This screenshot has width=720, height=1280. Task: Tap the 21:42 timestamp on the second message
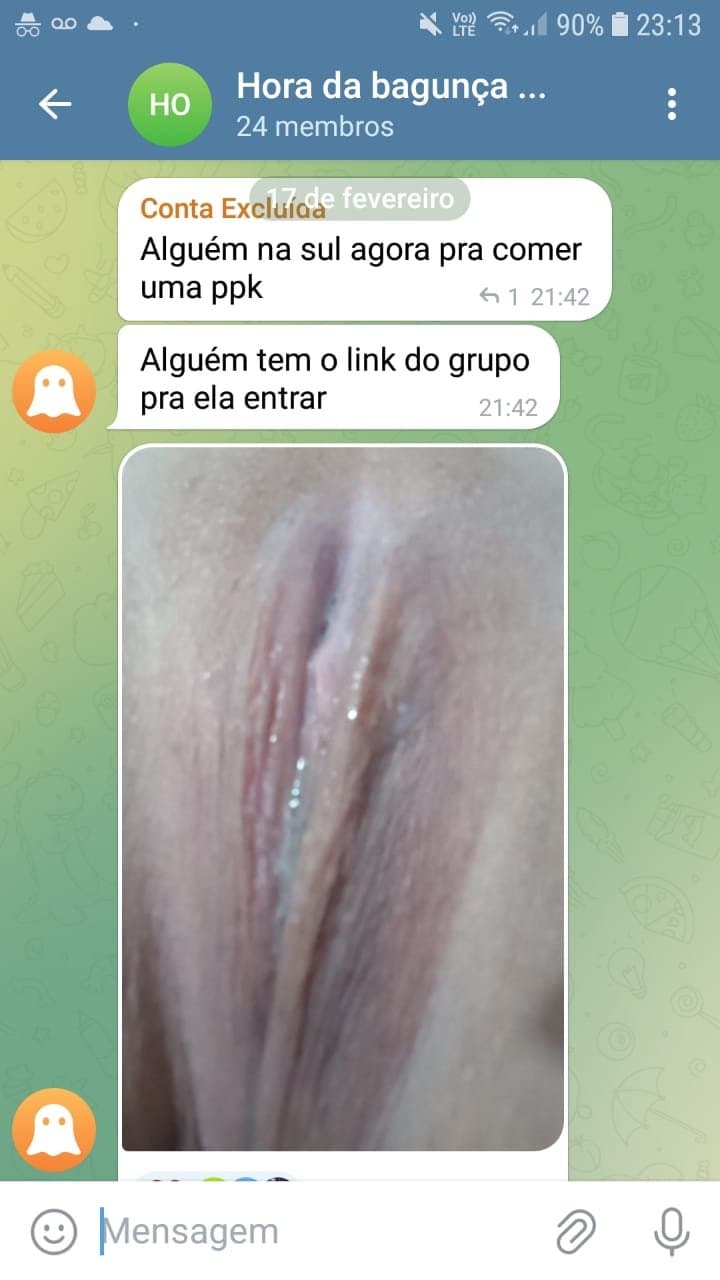tap(508, 407)
